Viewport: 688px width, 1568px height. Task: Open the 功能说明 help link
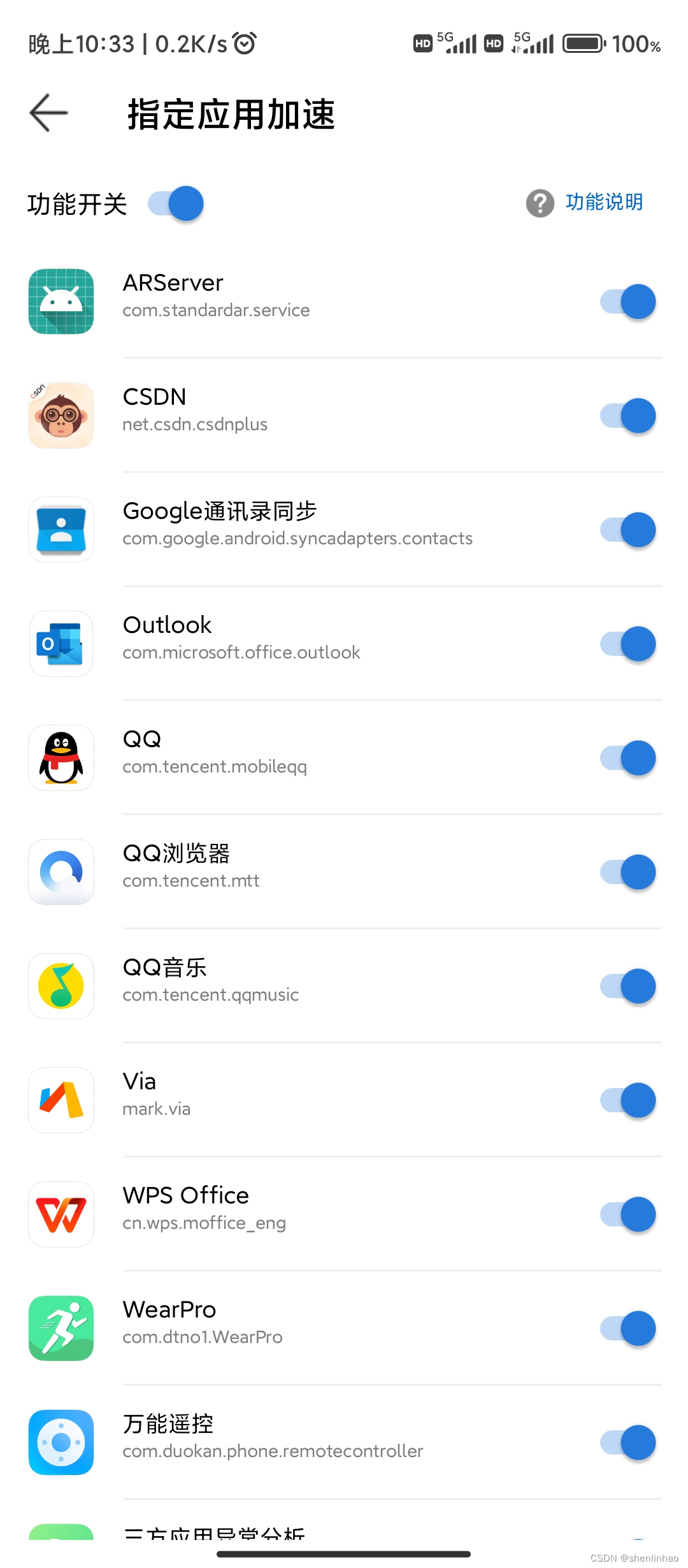coord(603,203)
